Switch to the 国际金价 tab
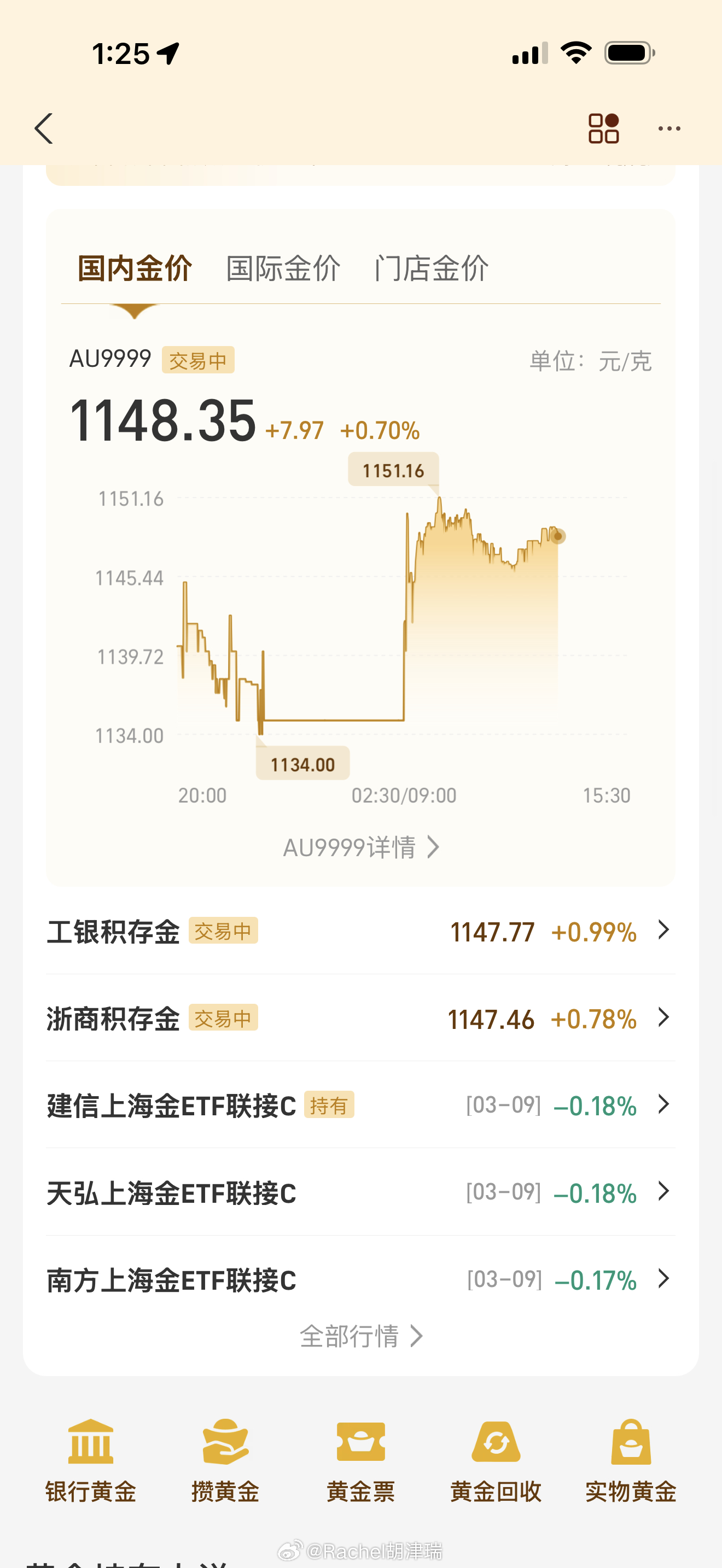Image resolution: width=722 pixels, height=1568 pixels. tap(283, 268)
